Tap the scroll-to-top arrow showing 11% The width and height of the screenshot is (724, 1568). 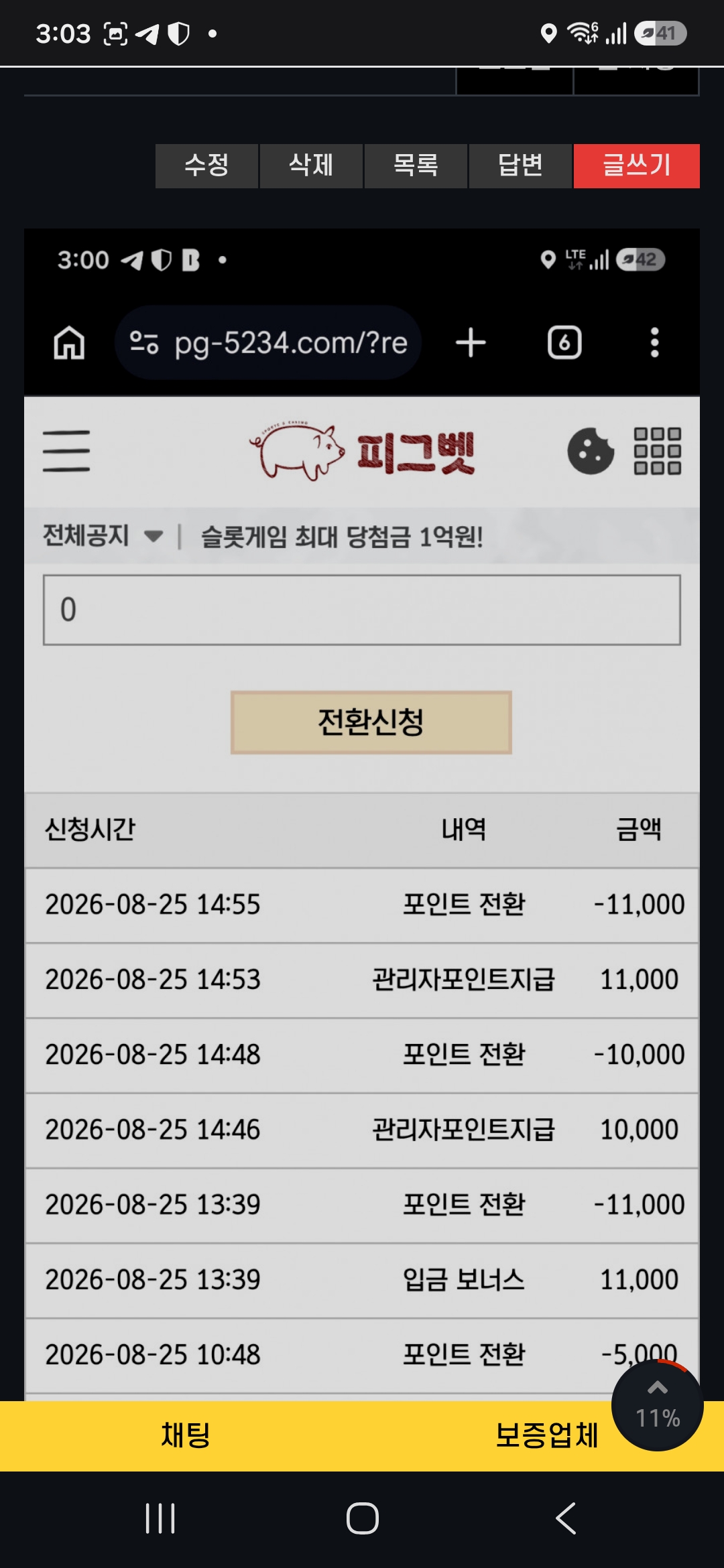[658, 1405]
